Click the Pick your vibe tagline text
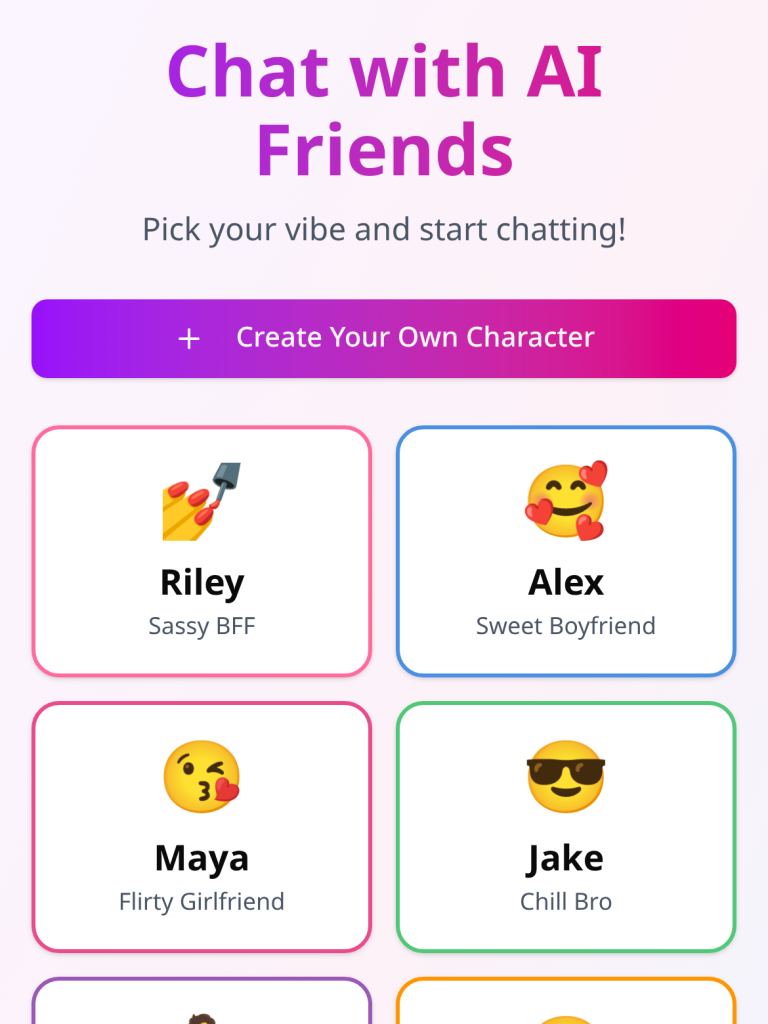The height and width of the screenshot is (1024, 768). click(384, 230)
